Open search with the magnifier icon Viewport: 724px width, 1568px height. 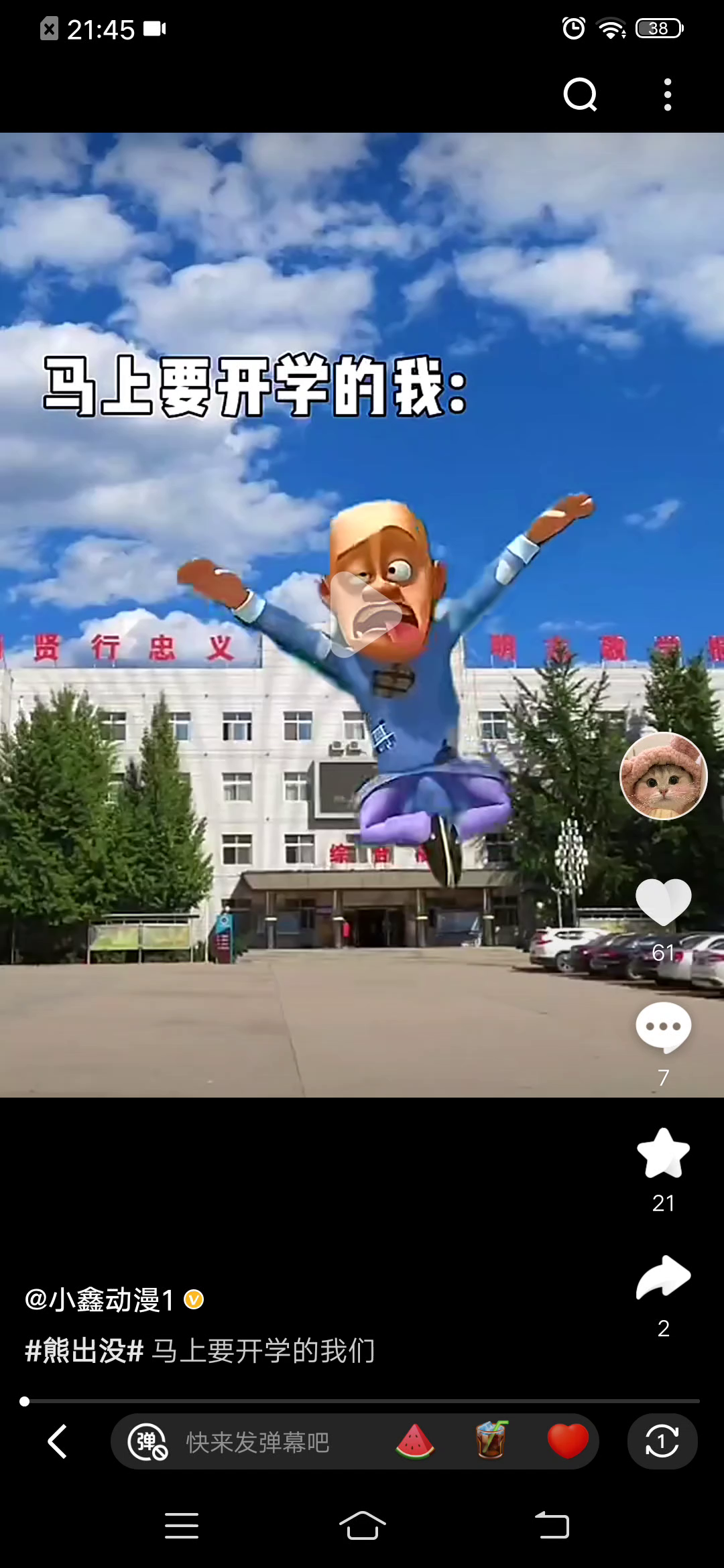pyautogui.click(x=580, y=94)
